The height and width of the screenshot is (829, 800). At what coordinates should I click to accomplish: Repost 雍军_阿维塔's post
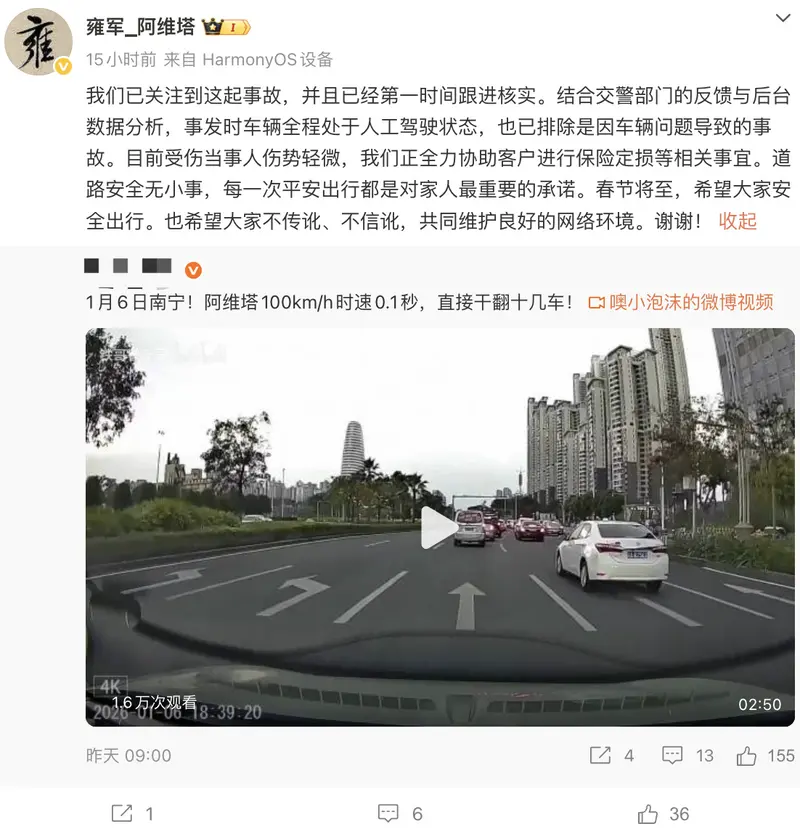point(133,813)
